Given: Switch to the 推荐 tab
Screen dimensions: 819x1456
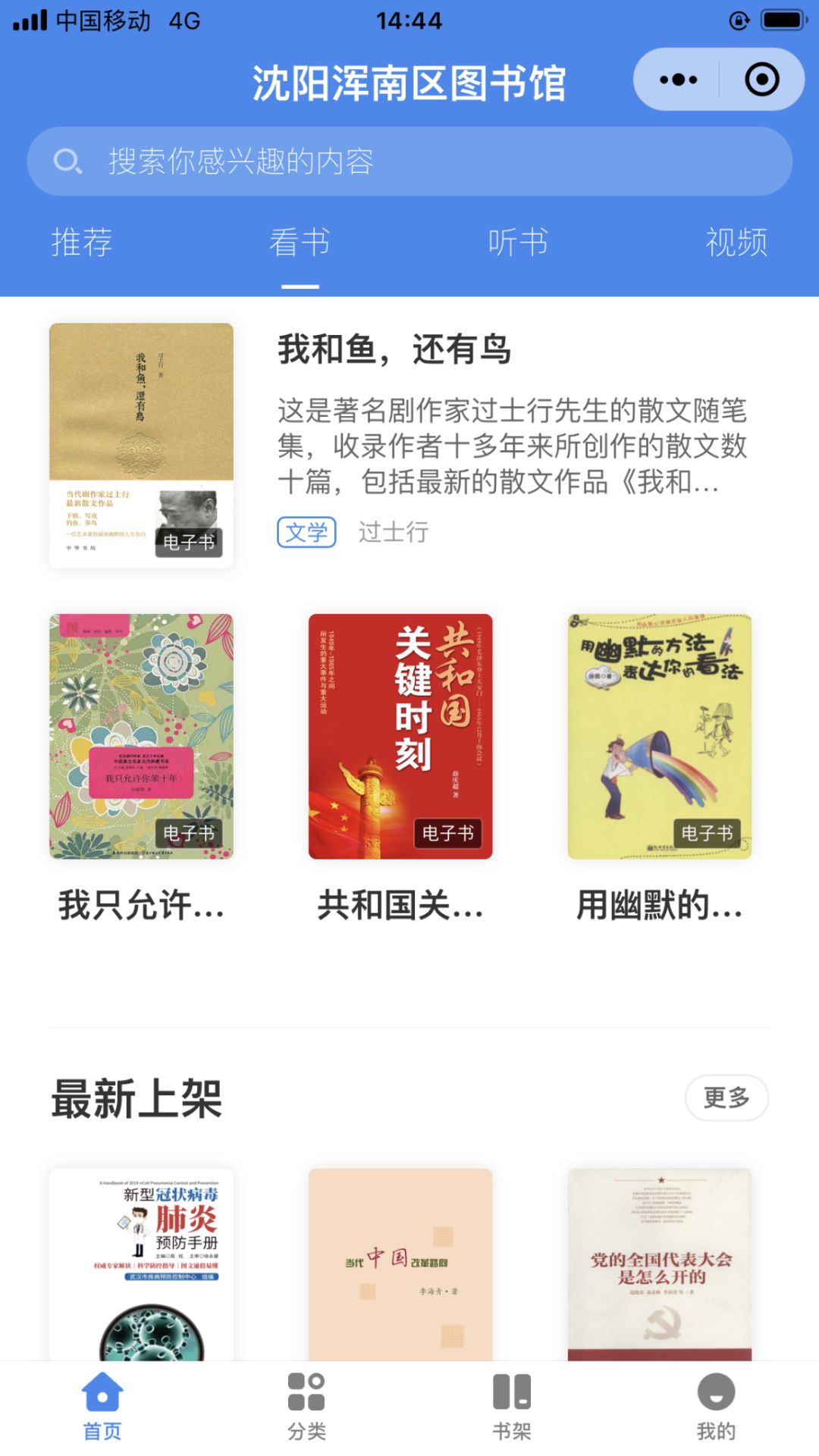Looking at the screenshot, I should [x=82, y=243].
